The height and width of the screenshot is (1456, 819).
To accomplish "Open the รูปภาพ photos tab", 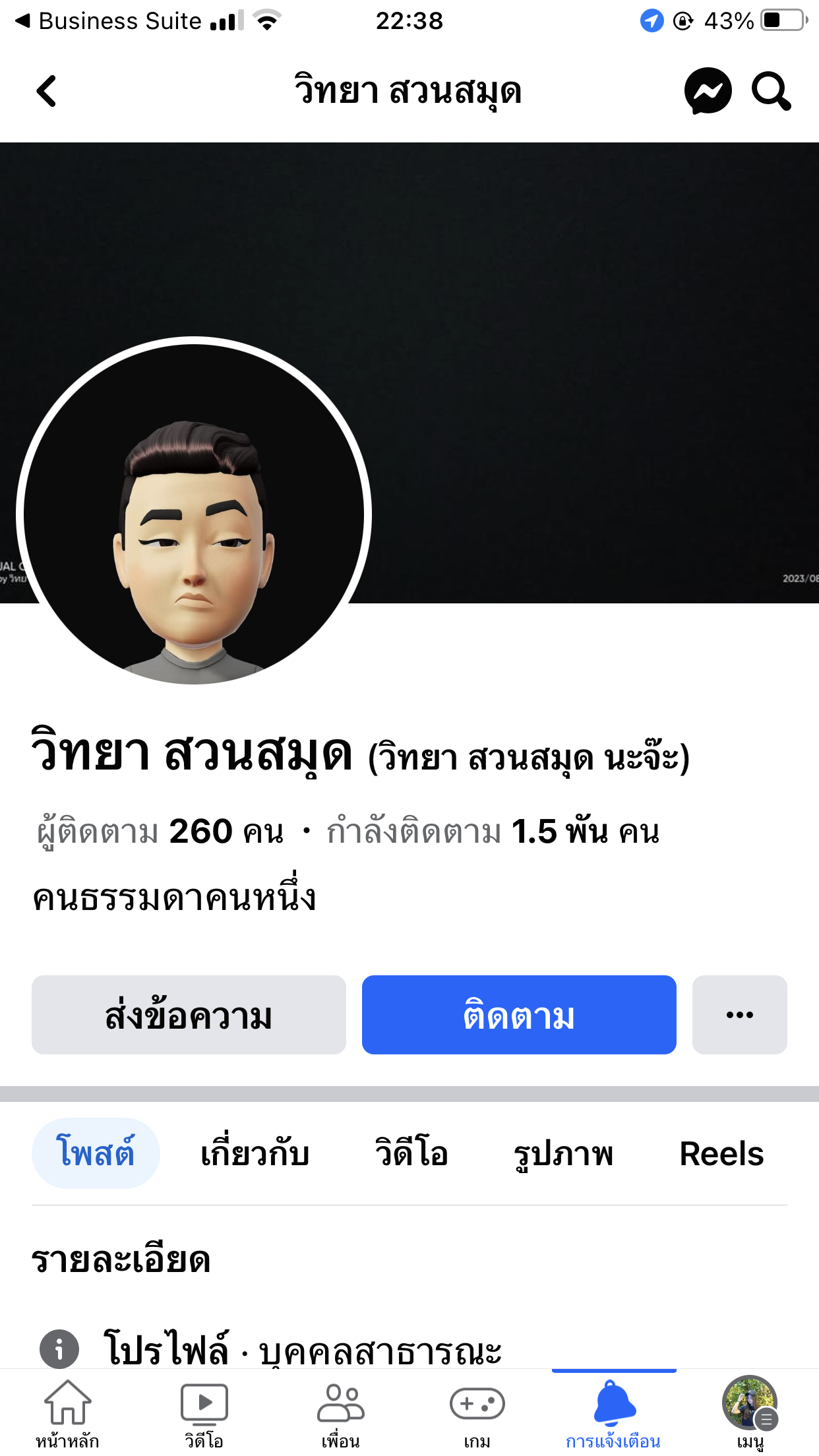I will [x=563, y=1153].
